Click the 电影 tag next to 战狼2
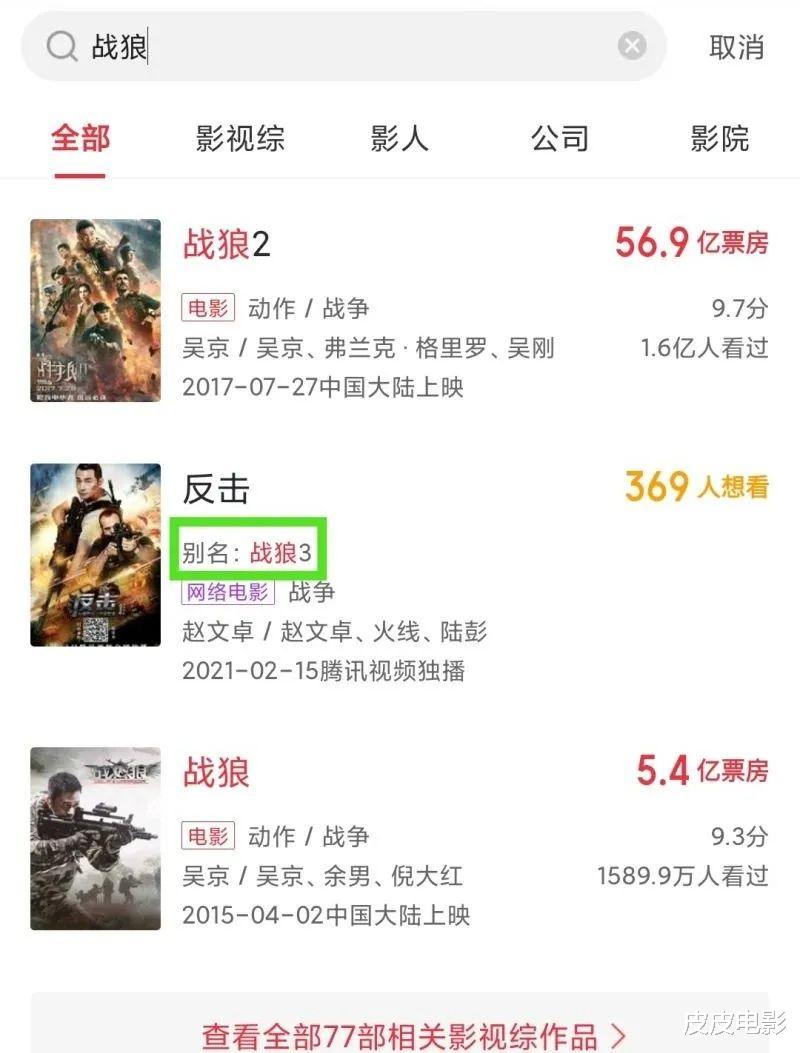Screen dimensions: 800x1053 207,307
